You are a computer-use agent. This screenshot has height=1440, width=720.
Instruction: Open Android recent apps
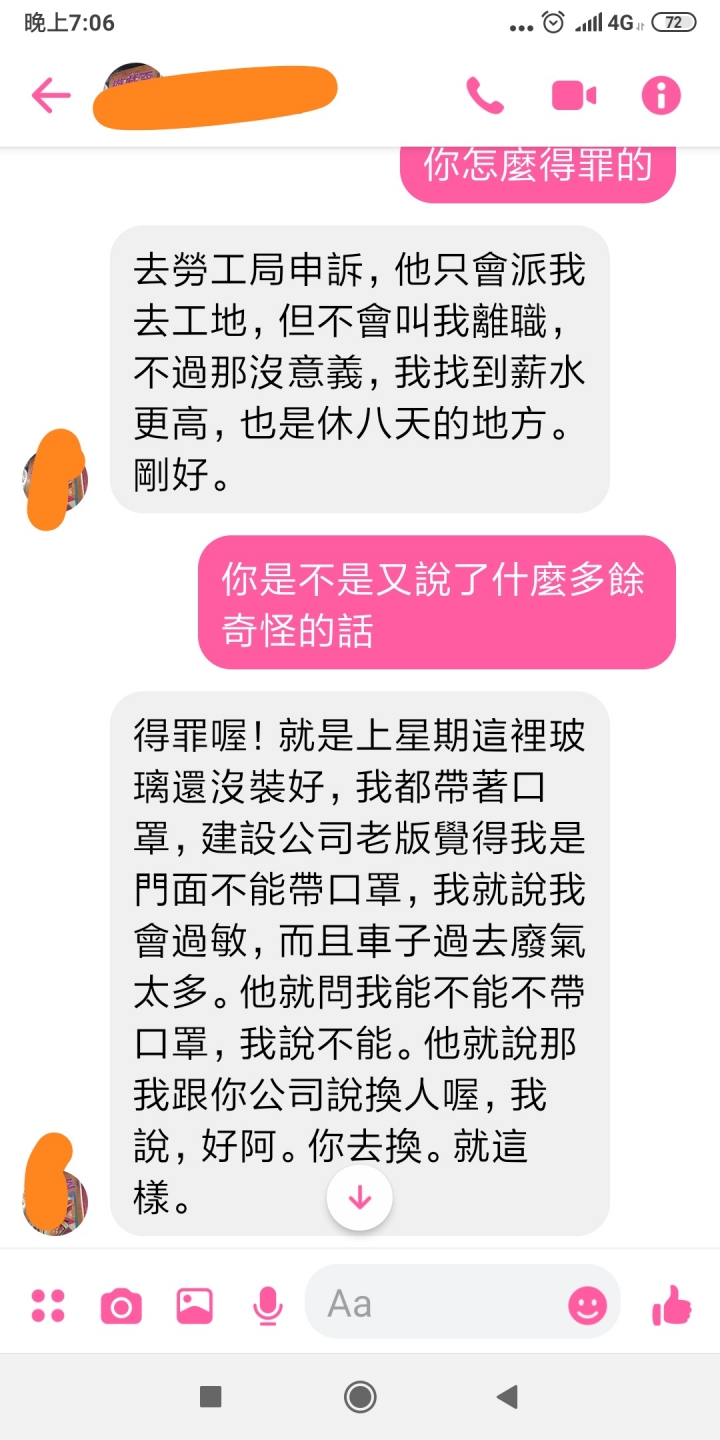[x=210, y=1396]
